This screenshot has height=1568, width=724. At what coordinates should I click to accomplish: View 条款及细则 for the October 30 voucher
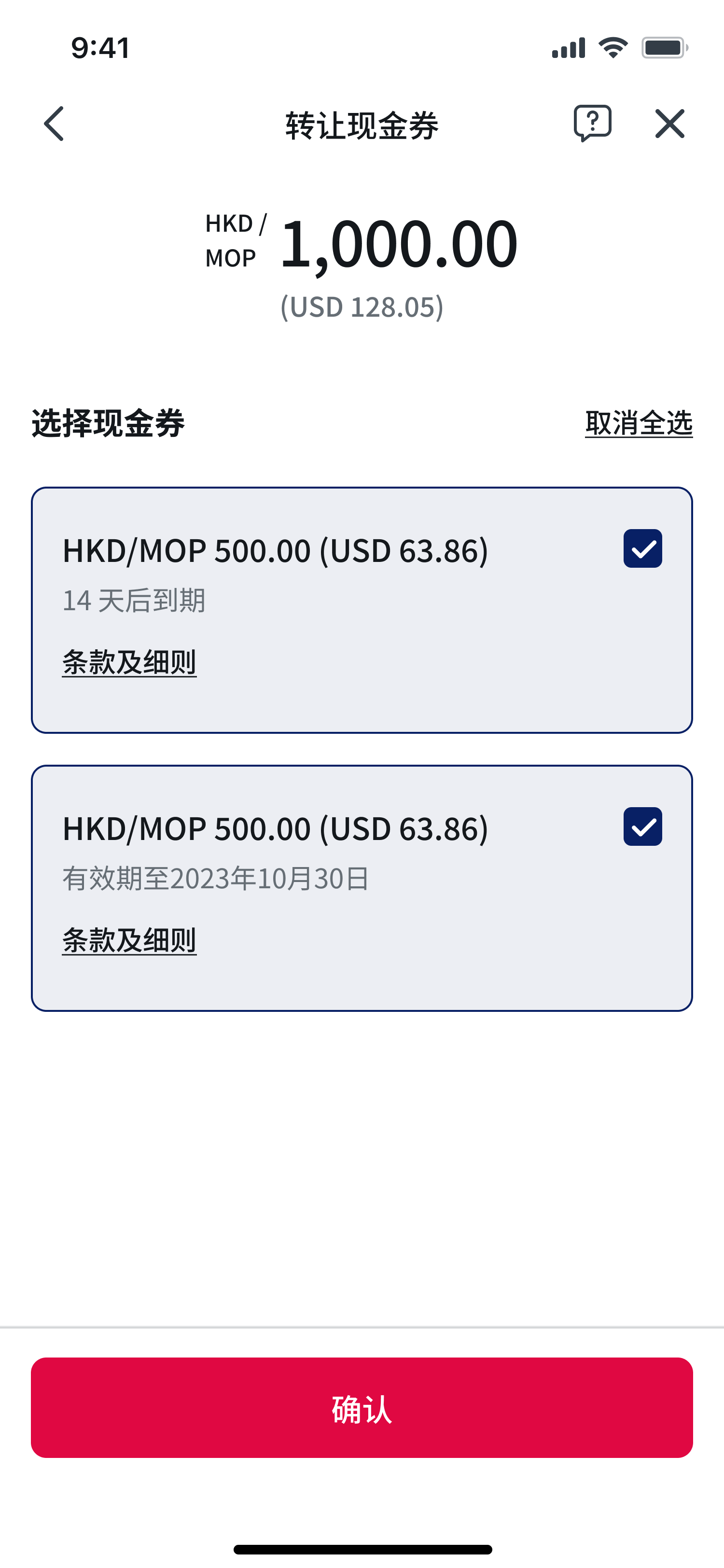tap(129, 940)
